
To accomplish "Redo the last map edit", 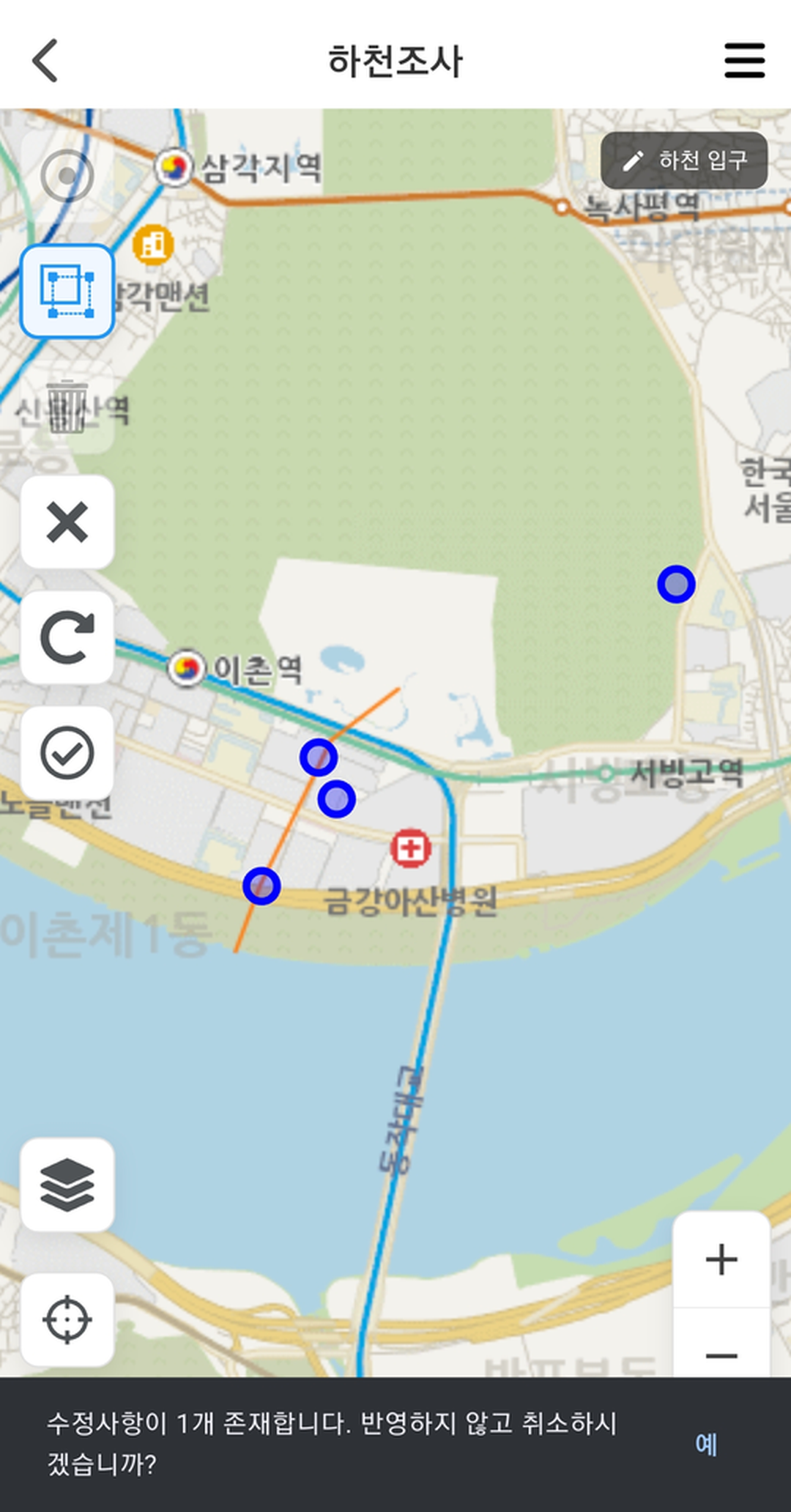I will (x=67, y=637).
